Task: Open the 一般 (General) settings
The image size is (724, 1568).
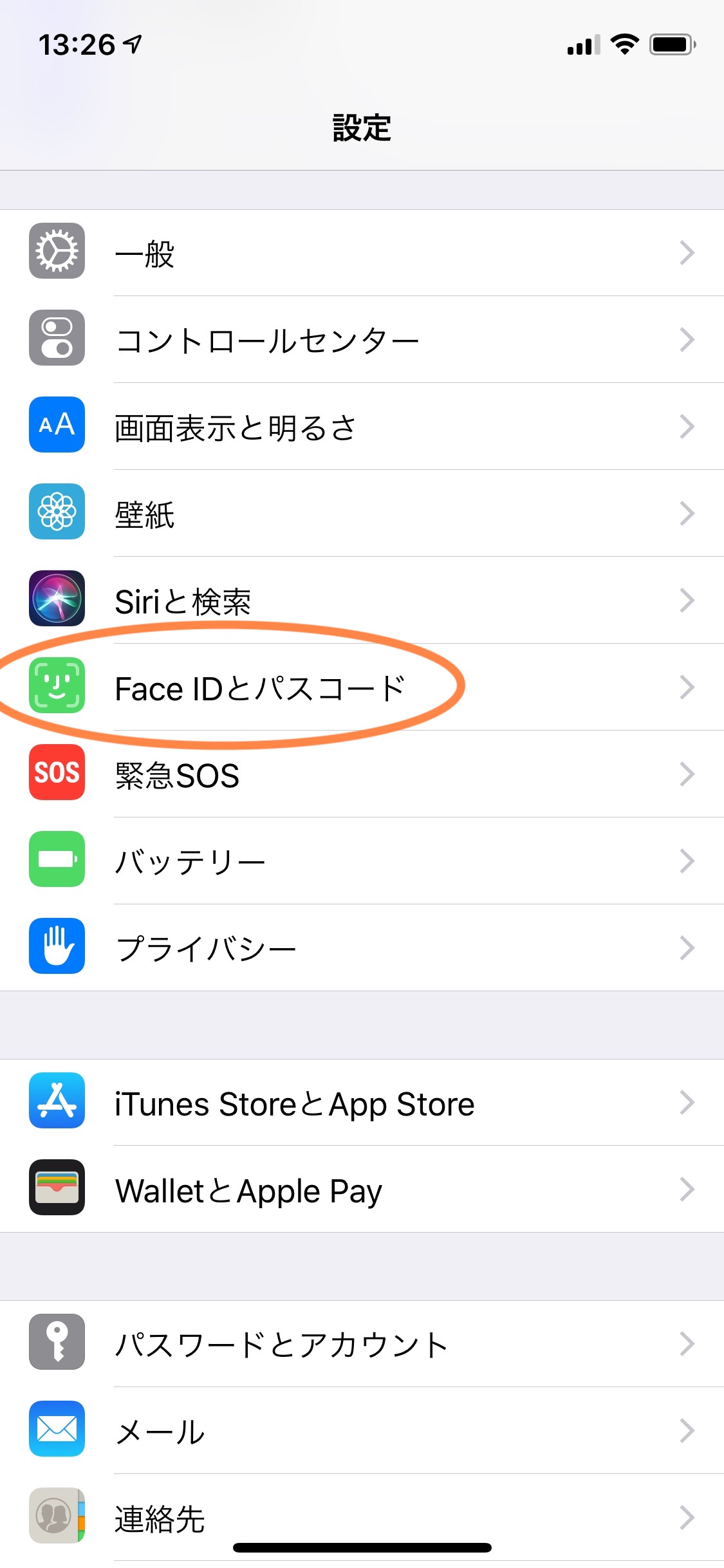Action: click(x=360, y=253)
